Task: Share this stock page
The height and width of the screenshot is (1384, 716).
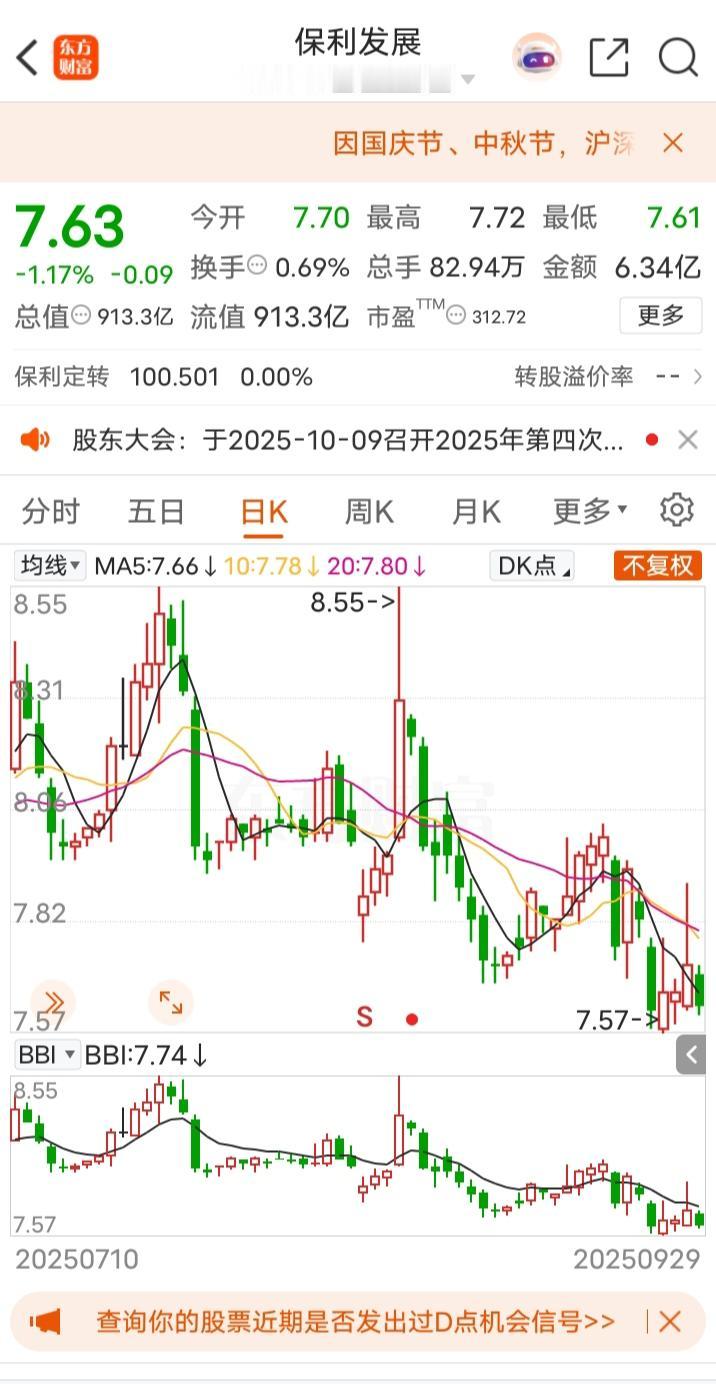Action: tap(608, 57)
